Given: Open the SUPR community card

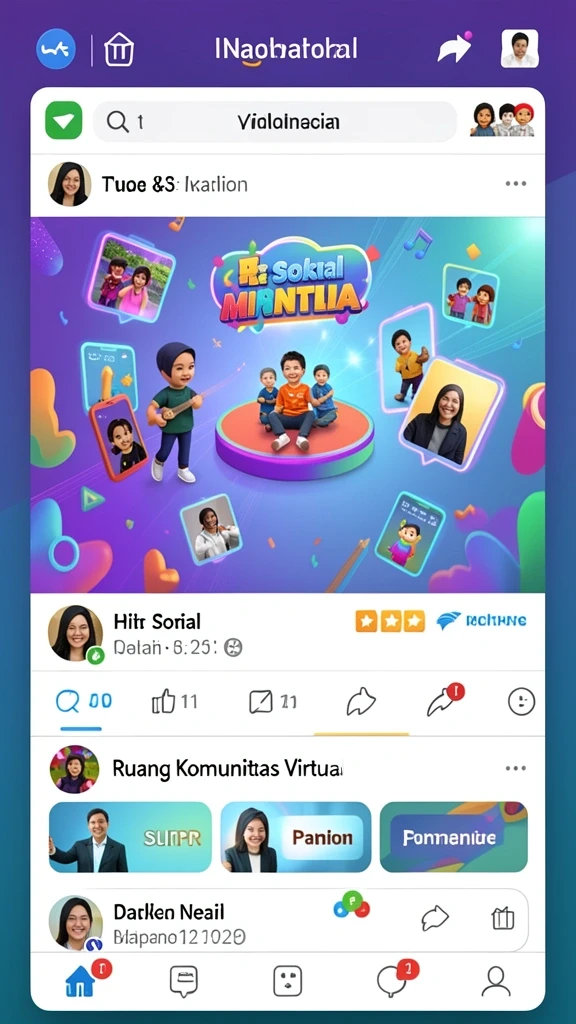Looking at the screenshot, I should pos(130,837).
